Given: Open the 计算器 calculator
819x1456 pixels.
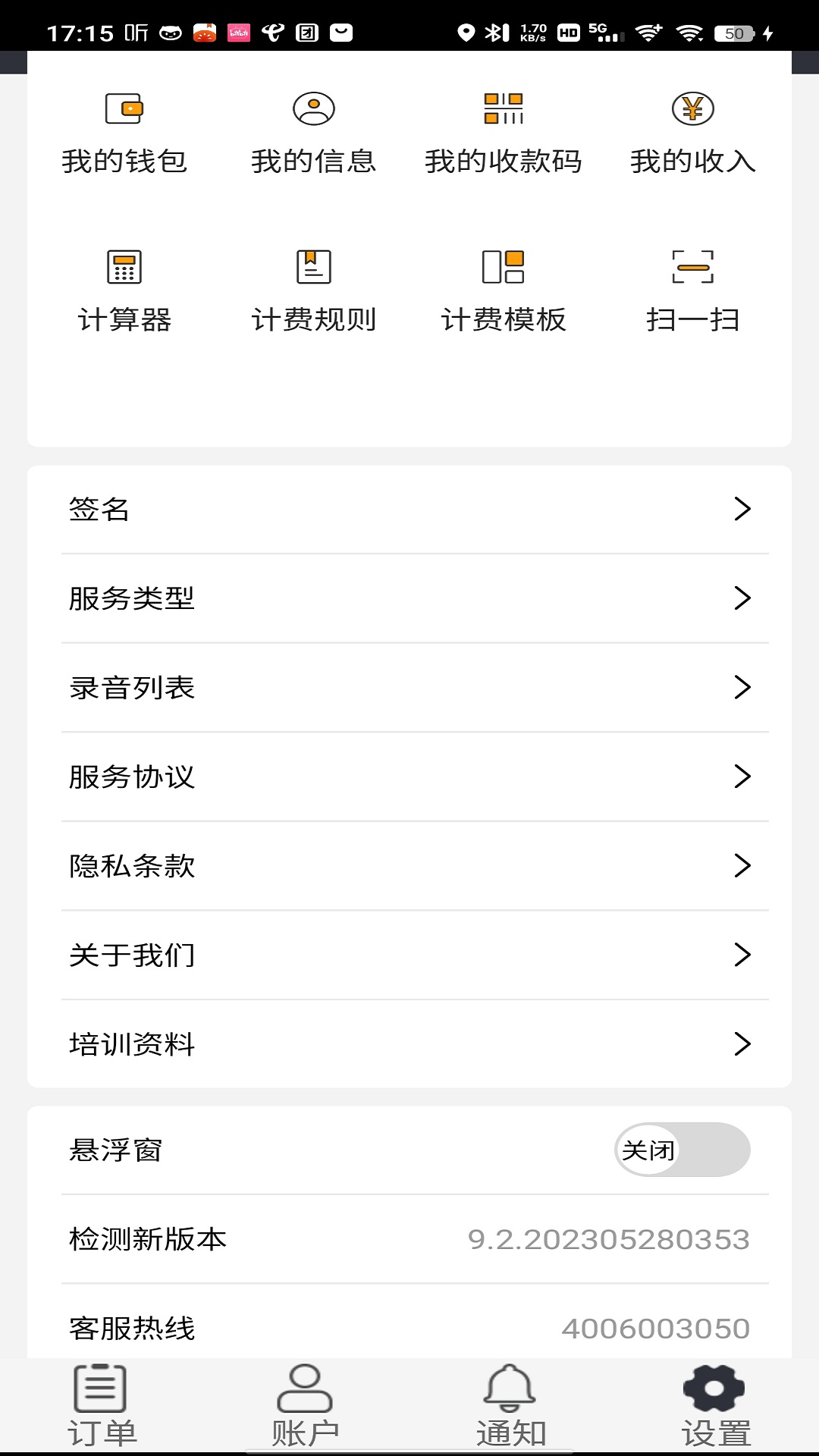Looking at the screenshot, I should (x=124, y=292).
